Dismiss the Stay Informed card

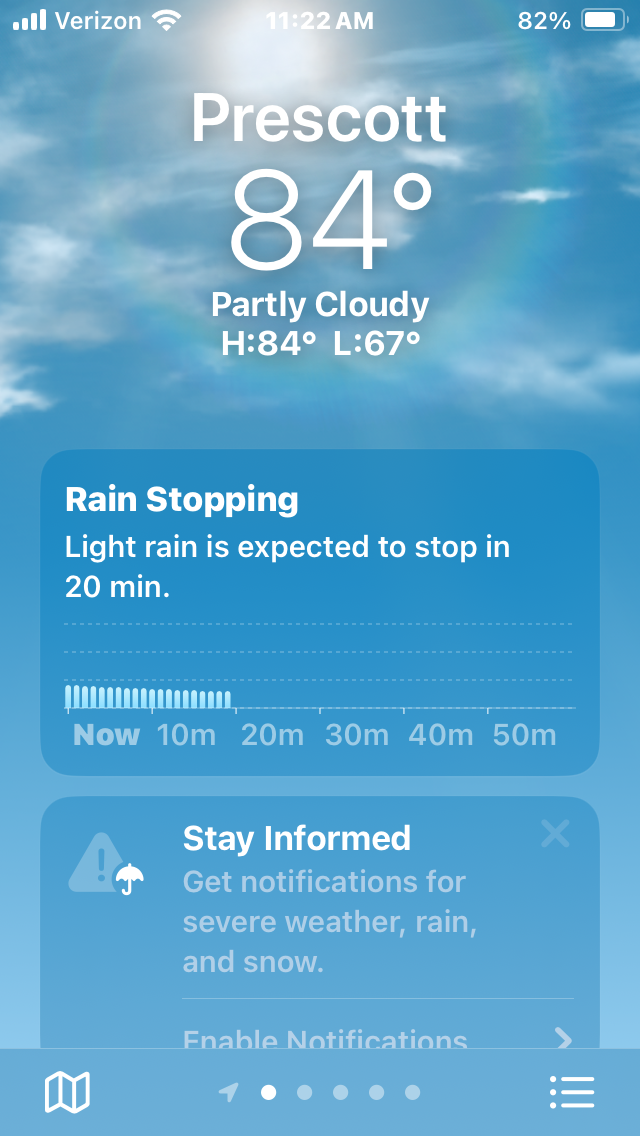[x=555, y=834]
